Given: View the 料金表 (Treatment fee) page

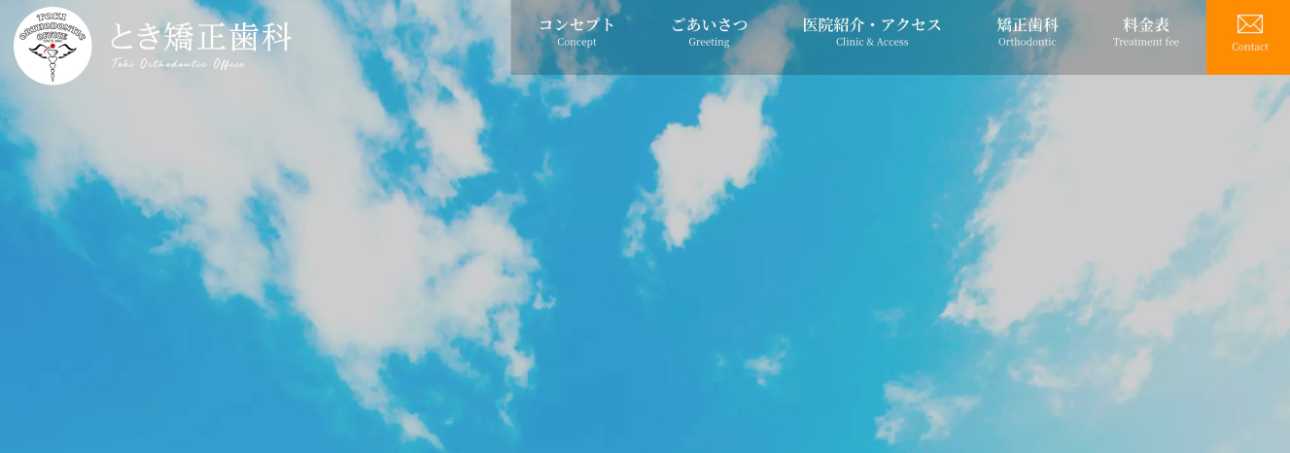Looking at the screenshot, I should click(1146, 32).
